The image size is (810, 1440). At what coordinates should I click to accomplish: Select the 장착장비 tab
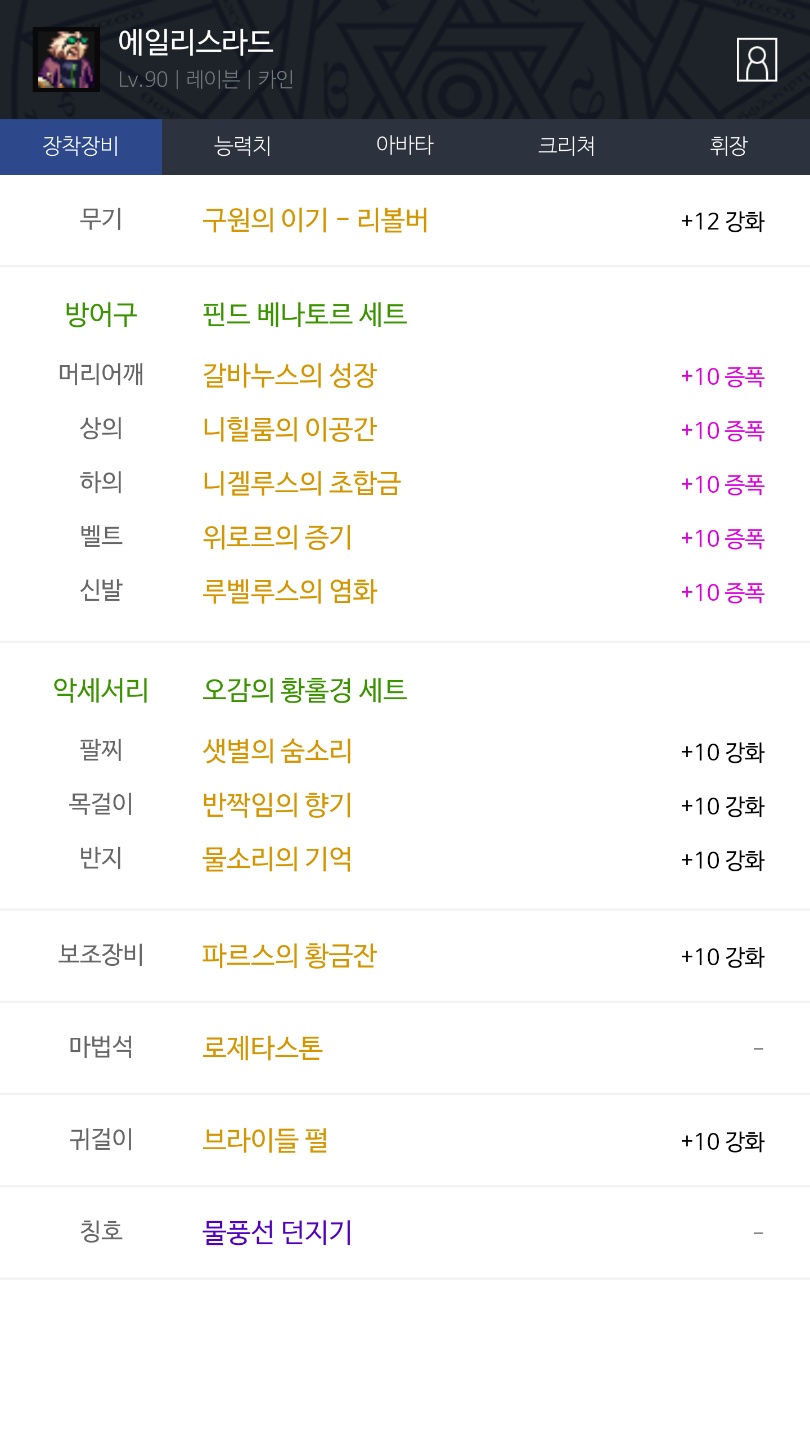pos(81,146)
